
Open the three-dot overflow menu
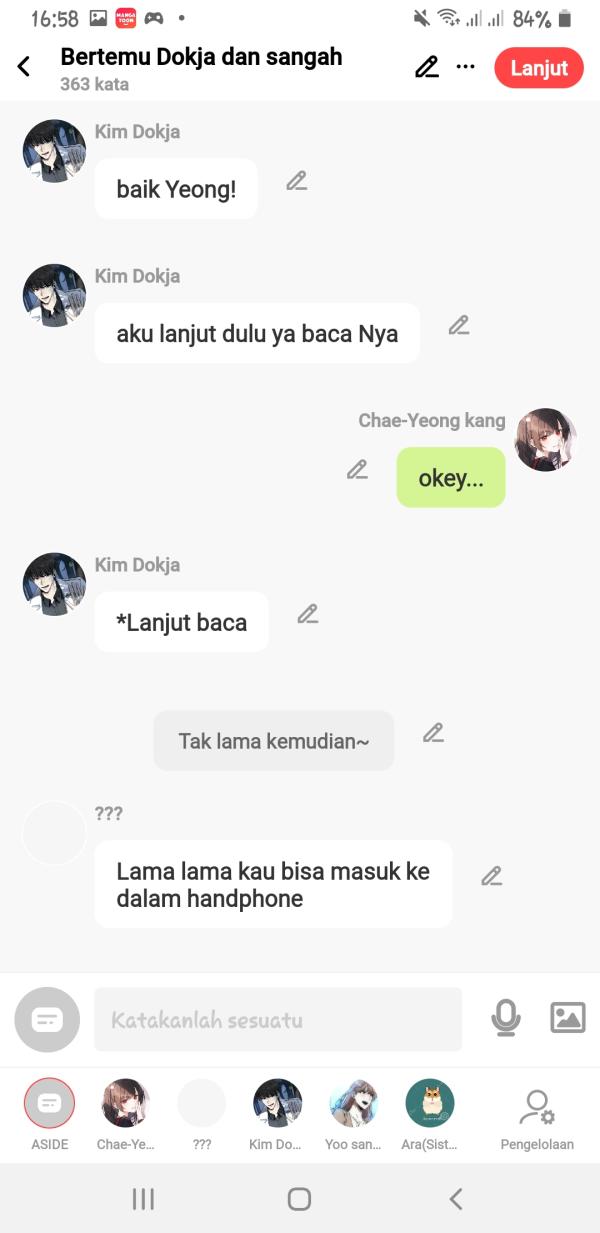tap(465, 67)
